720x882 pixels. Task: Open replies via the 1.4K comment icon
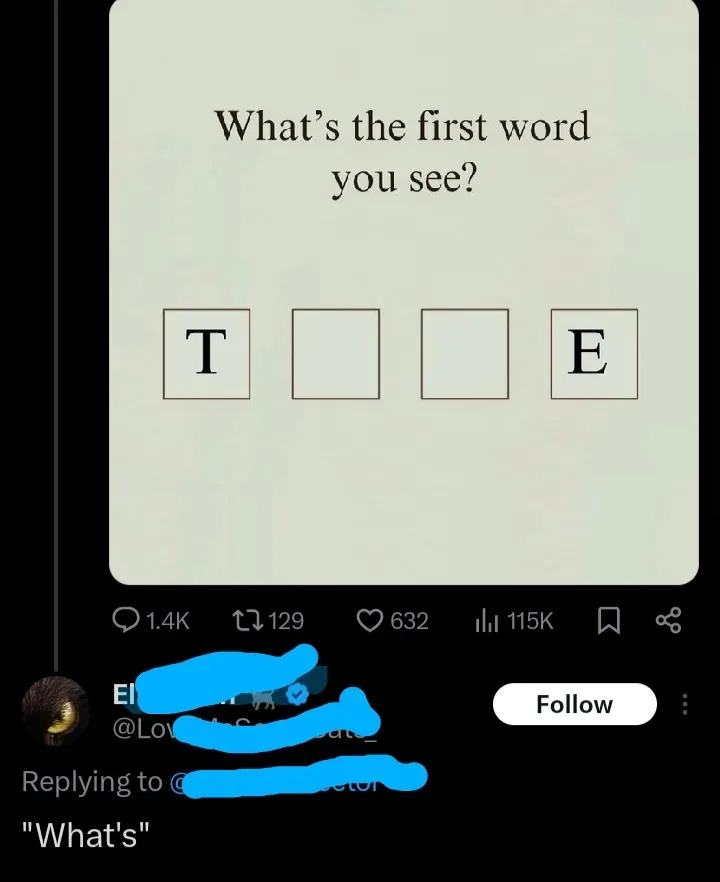point(126,621)
